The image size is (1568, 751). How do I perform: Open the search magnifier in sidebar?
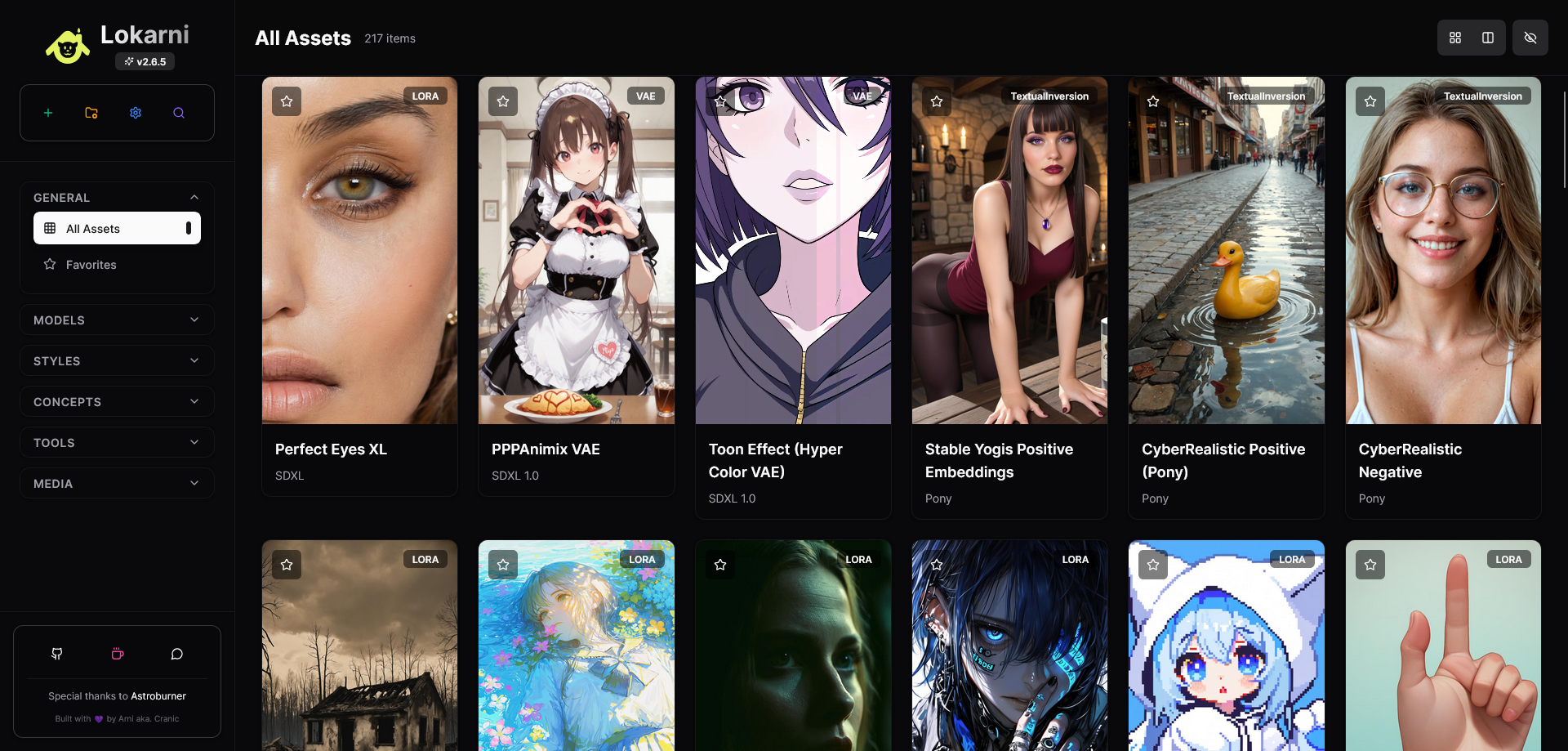(x=179, y=113)
